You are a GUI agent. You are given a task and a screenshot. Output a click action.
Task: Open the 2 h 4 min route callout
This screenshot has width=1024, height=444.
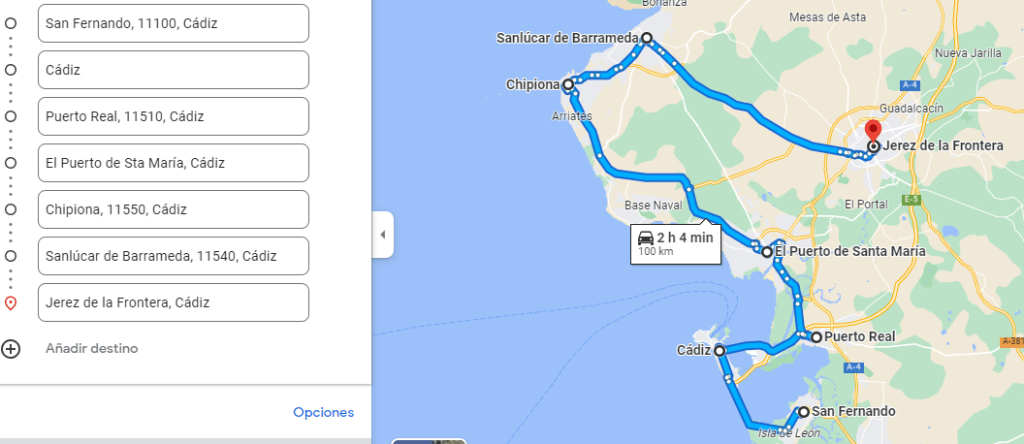point(675,242)
